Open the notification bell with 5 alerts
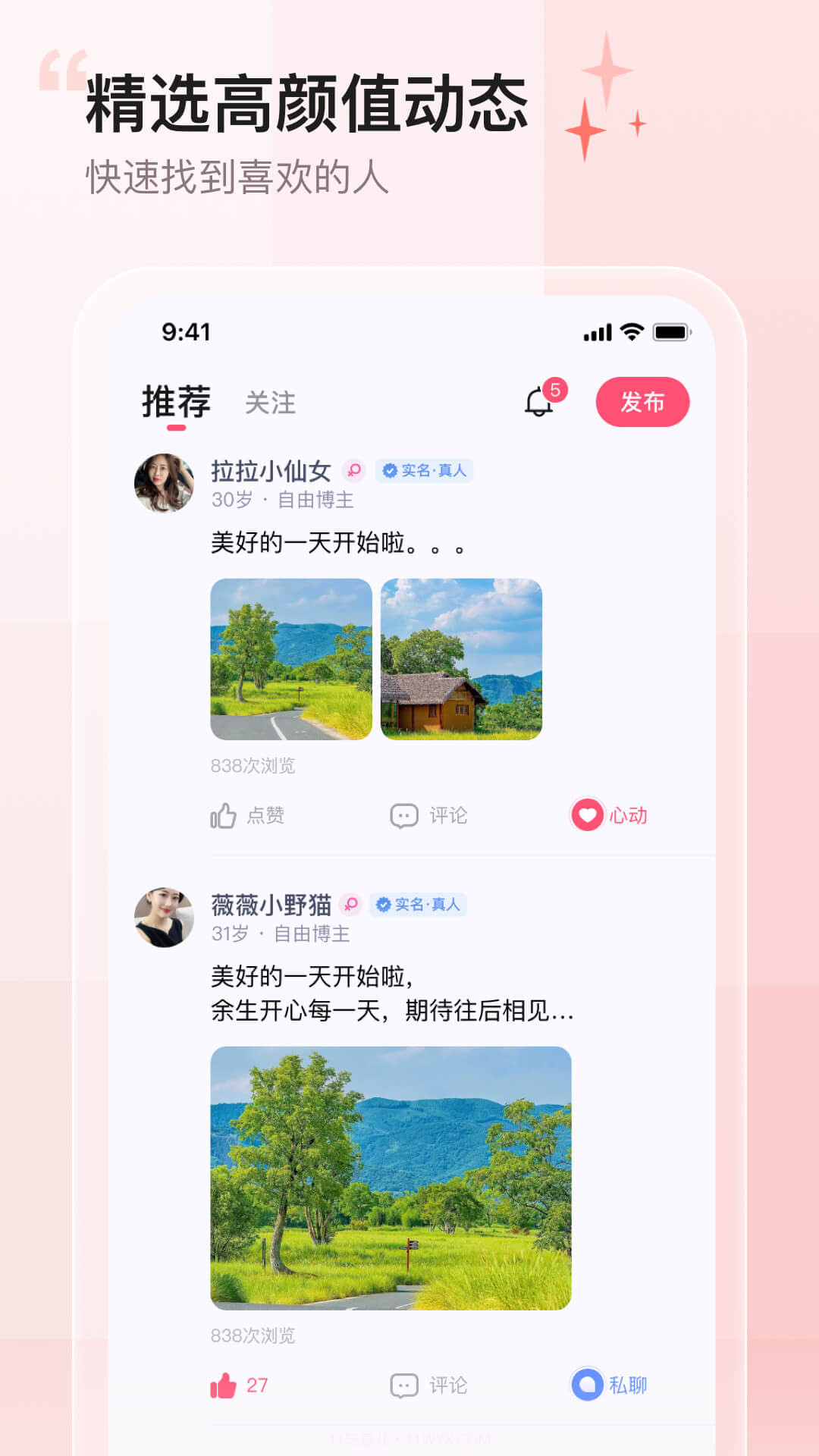Image resolution: width=819 pixels, height=1456 pixels. [540, 403]
